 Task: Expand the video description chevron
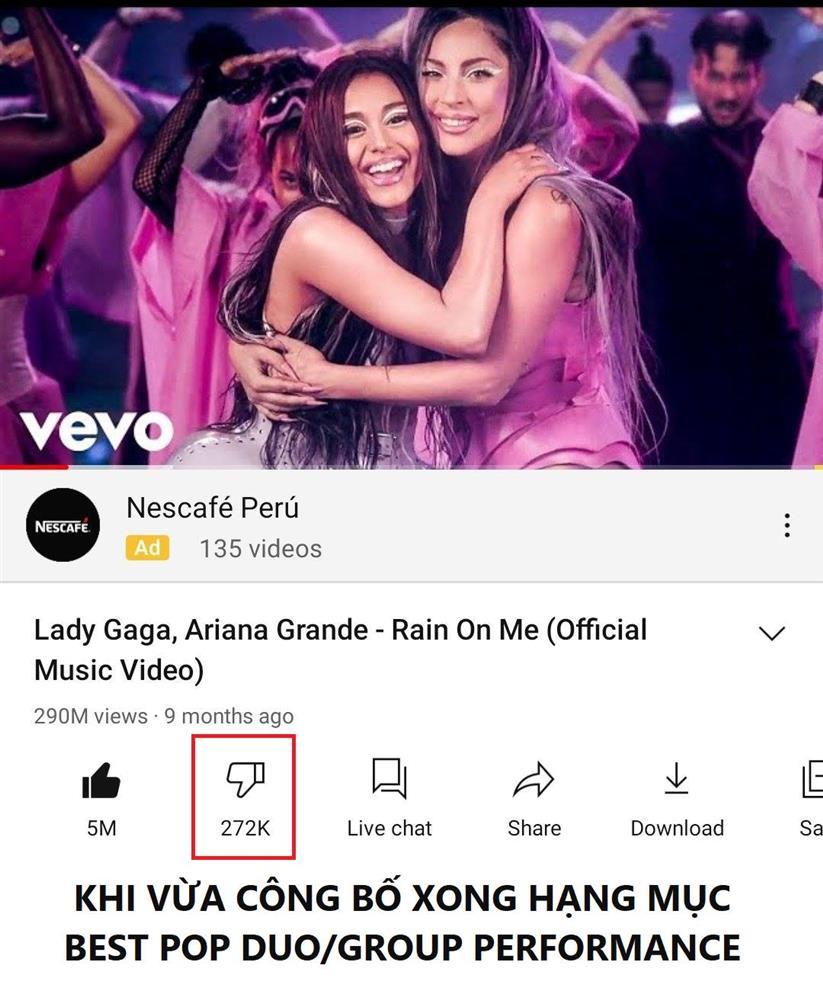(771, 633)
